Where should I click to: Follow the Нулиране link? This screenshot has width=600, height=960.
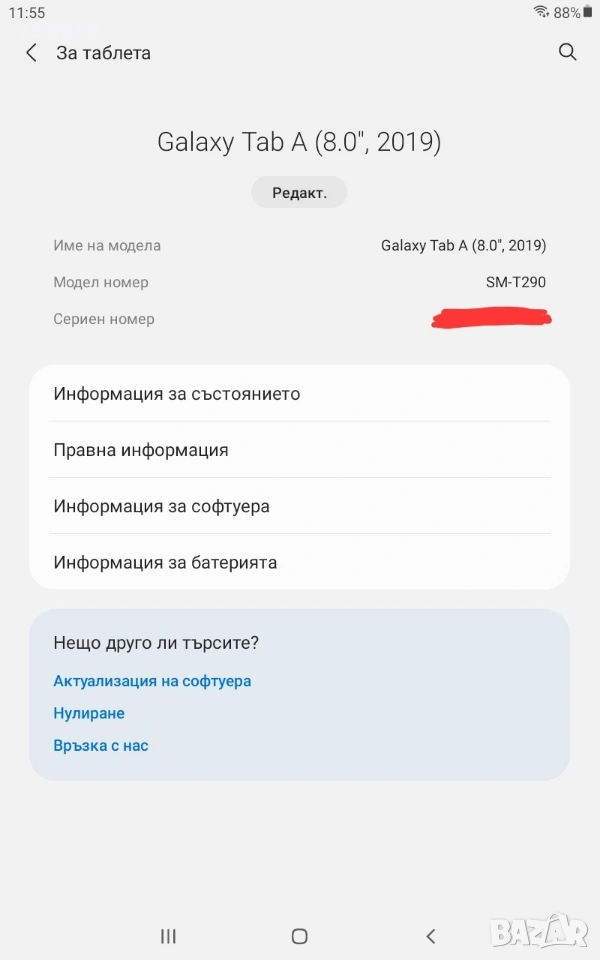coord(89,713)
